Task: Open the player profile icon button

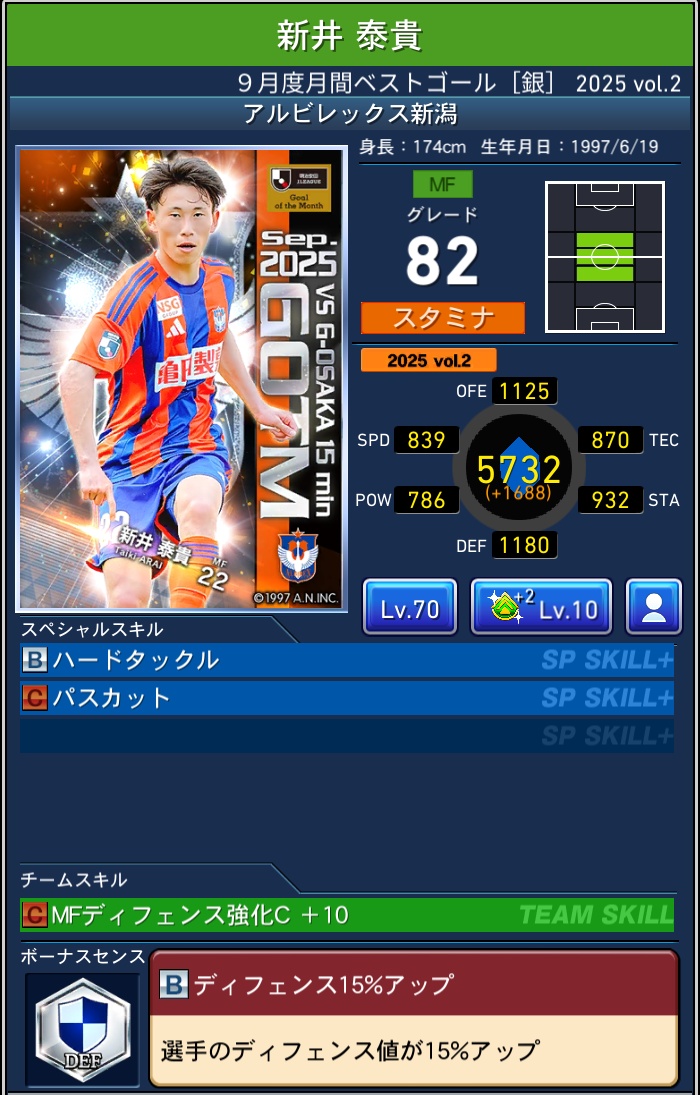Action: tap(653, 607)
